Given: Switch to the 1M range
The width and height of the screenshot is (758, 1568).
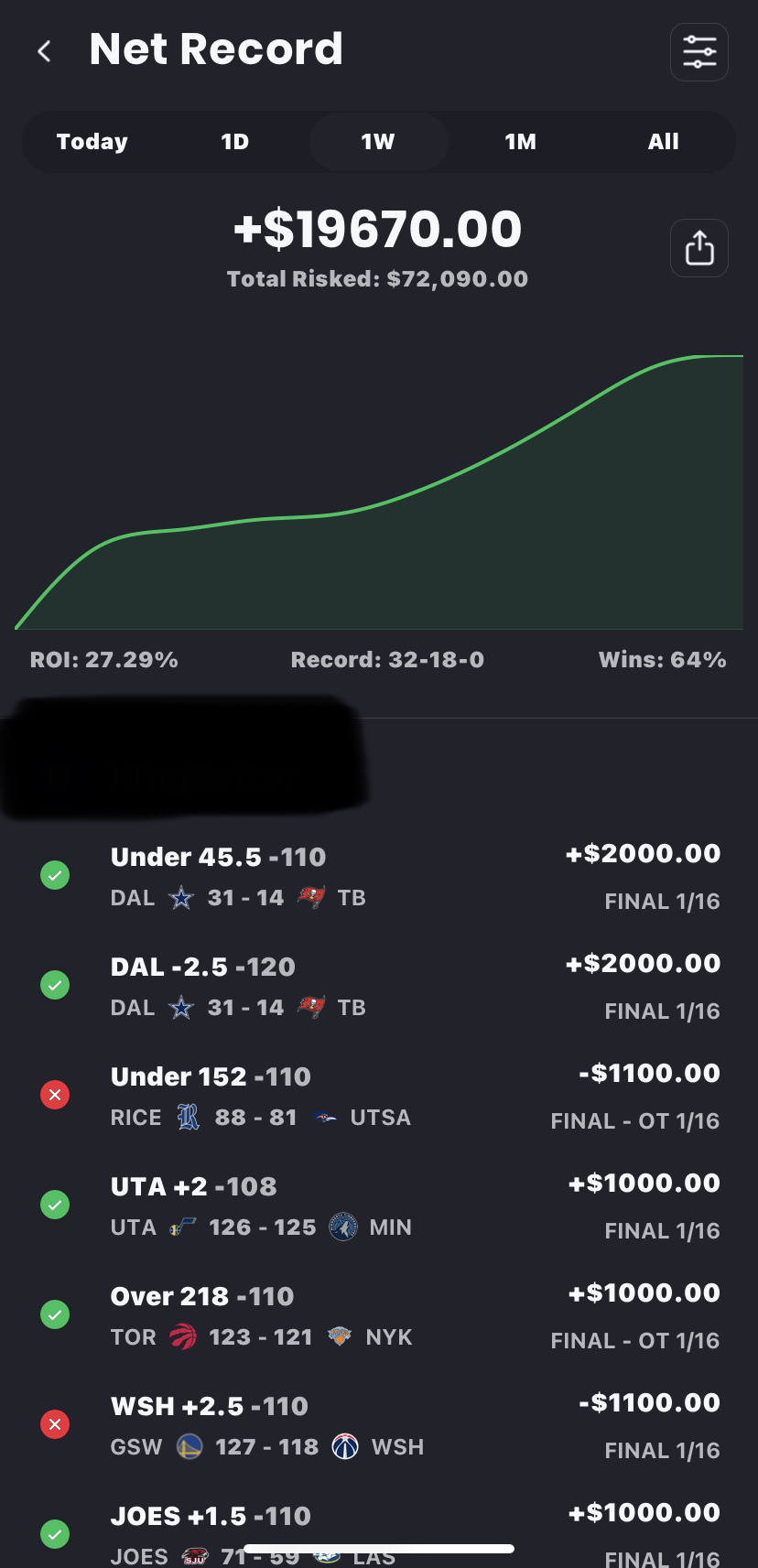Looking at the screenshot, I should (x=521, y=142).
